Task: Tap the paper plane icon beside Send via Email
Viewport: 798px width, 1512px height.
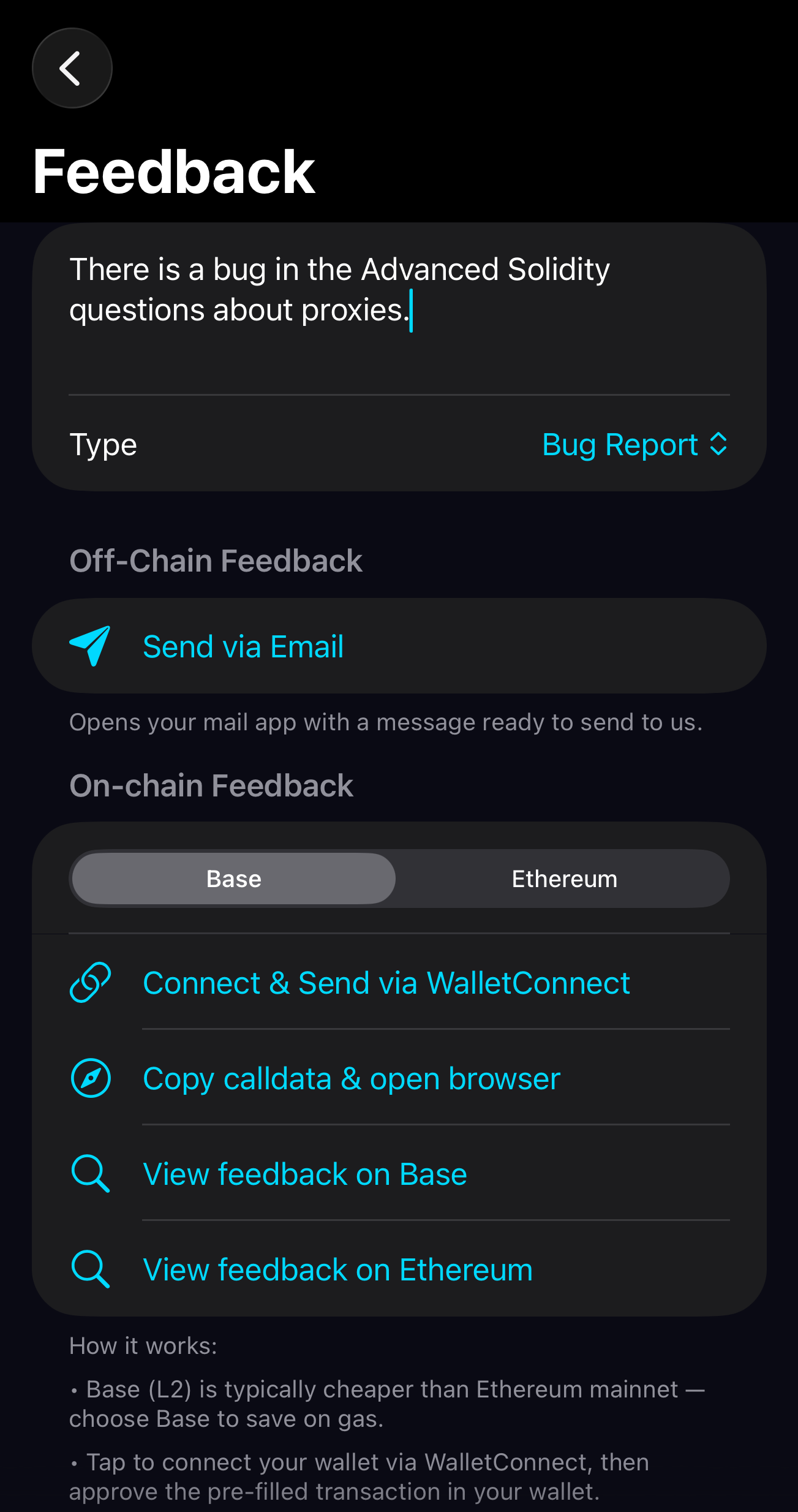Action: 90,645
